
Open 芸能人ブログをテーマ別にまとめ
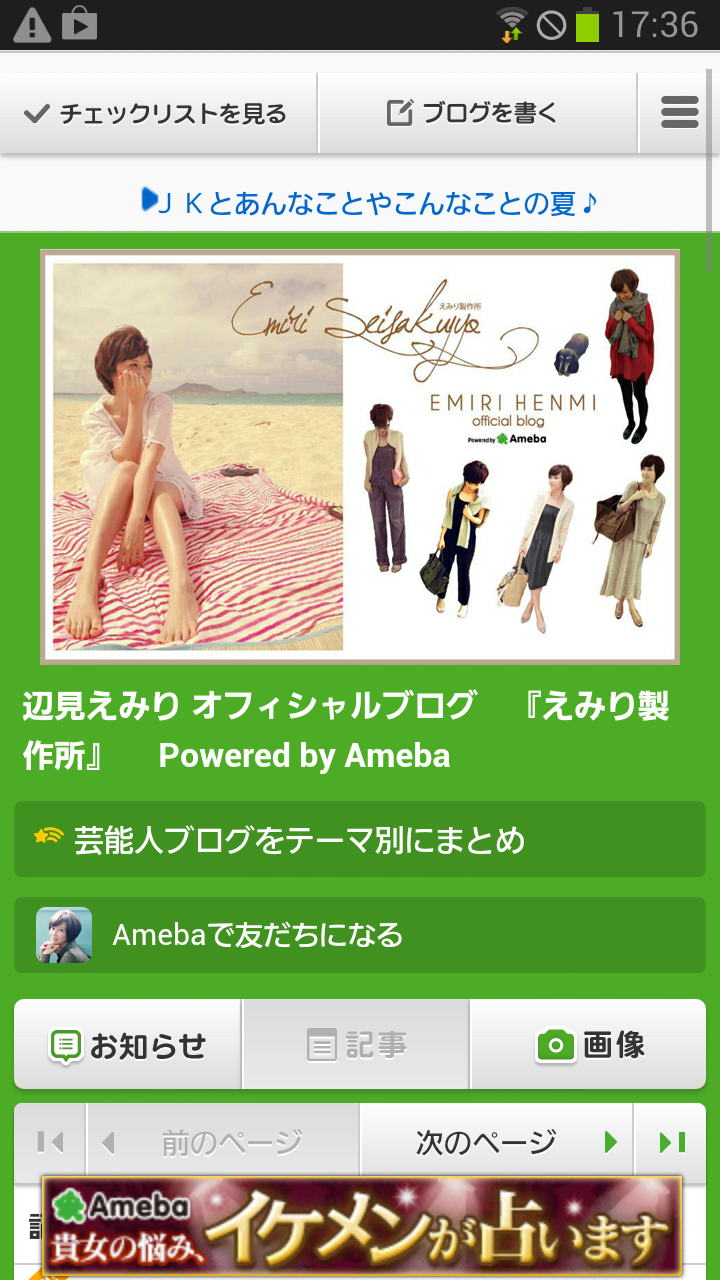pyautogui.click(x=360, y=840)
